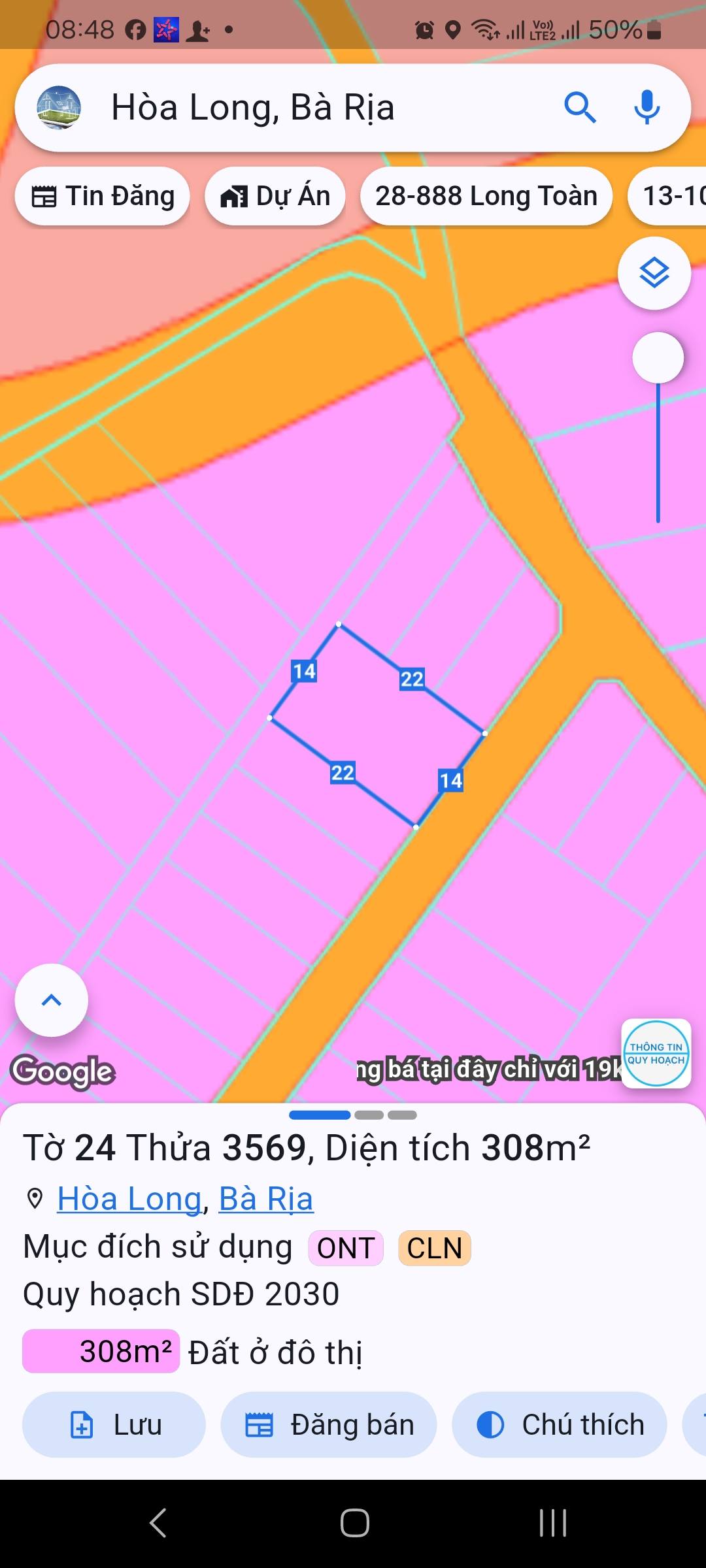Open the Hòa Long, Bà Rịa search field
Screen dimensions: 706x1568
tap(314, 108)
